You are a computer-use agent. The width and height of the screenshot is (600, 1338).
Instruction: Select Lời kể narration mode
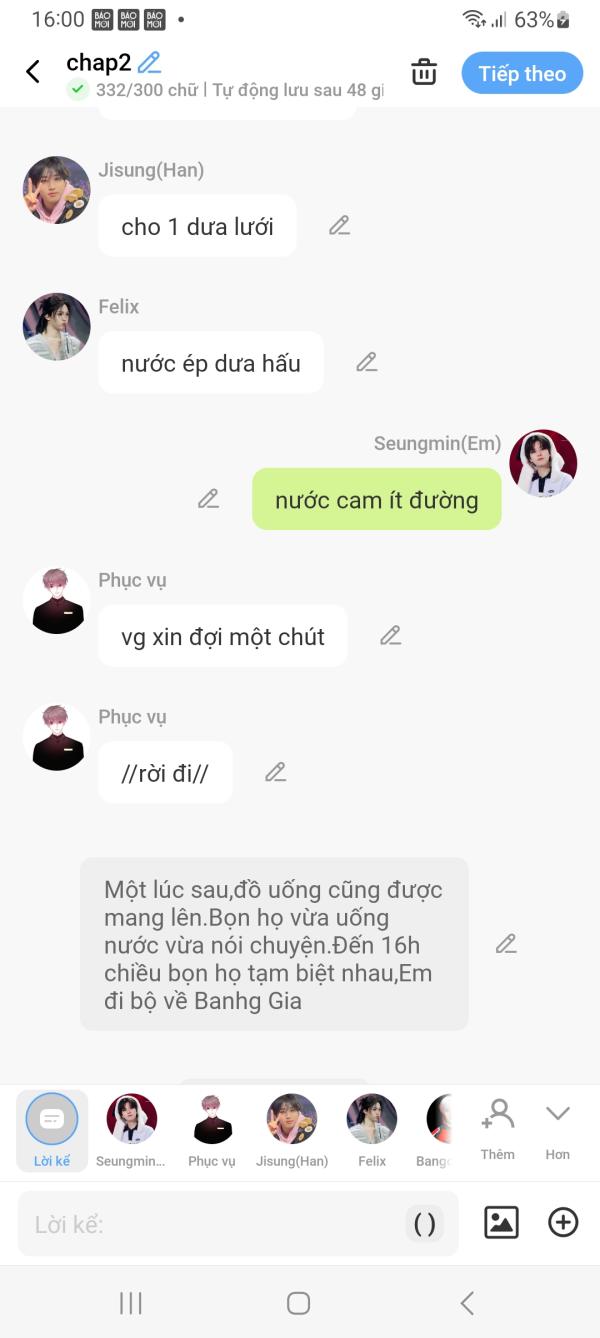tap(52, 1130)
